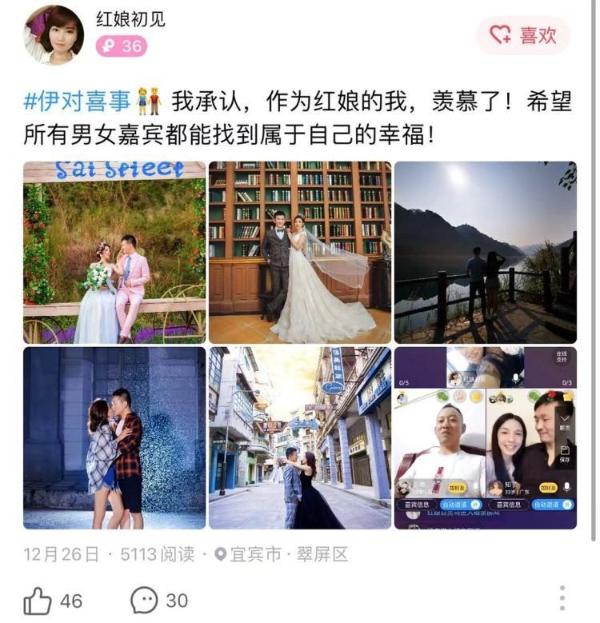
Task: Open the video chat screenshot photo
Action: pyautogui.click(x=485, y=437)
